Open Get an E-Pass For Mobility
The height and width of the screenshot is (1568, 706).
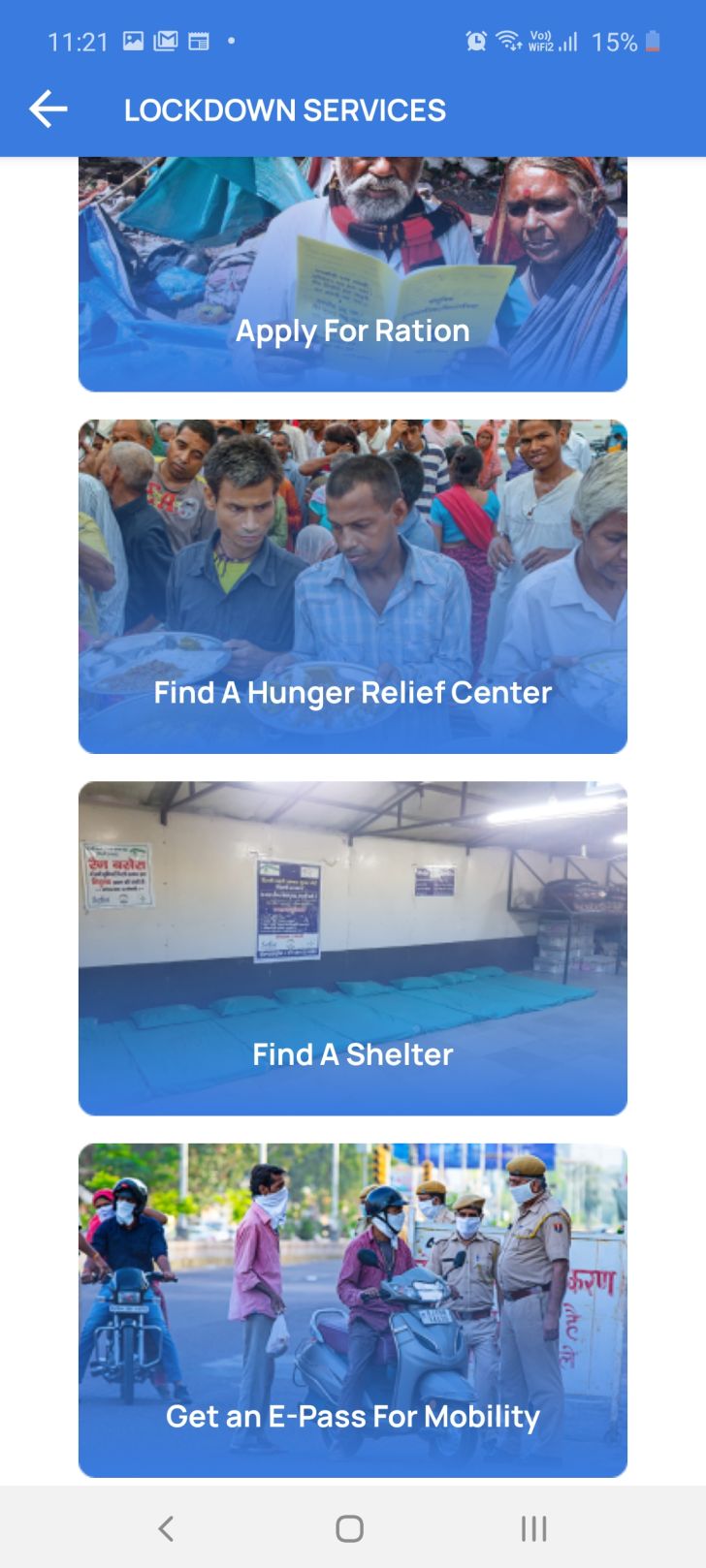tap(352, 1310)
